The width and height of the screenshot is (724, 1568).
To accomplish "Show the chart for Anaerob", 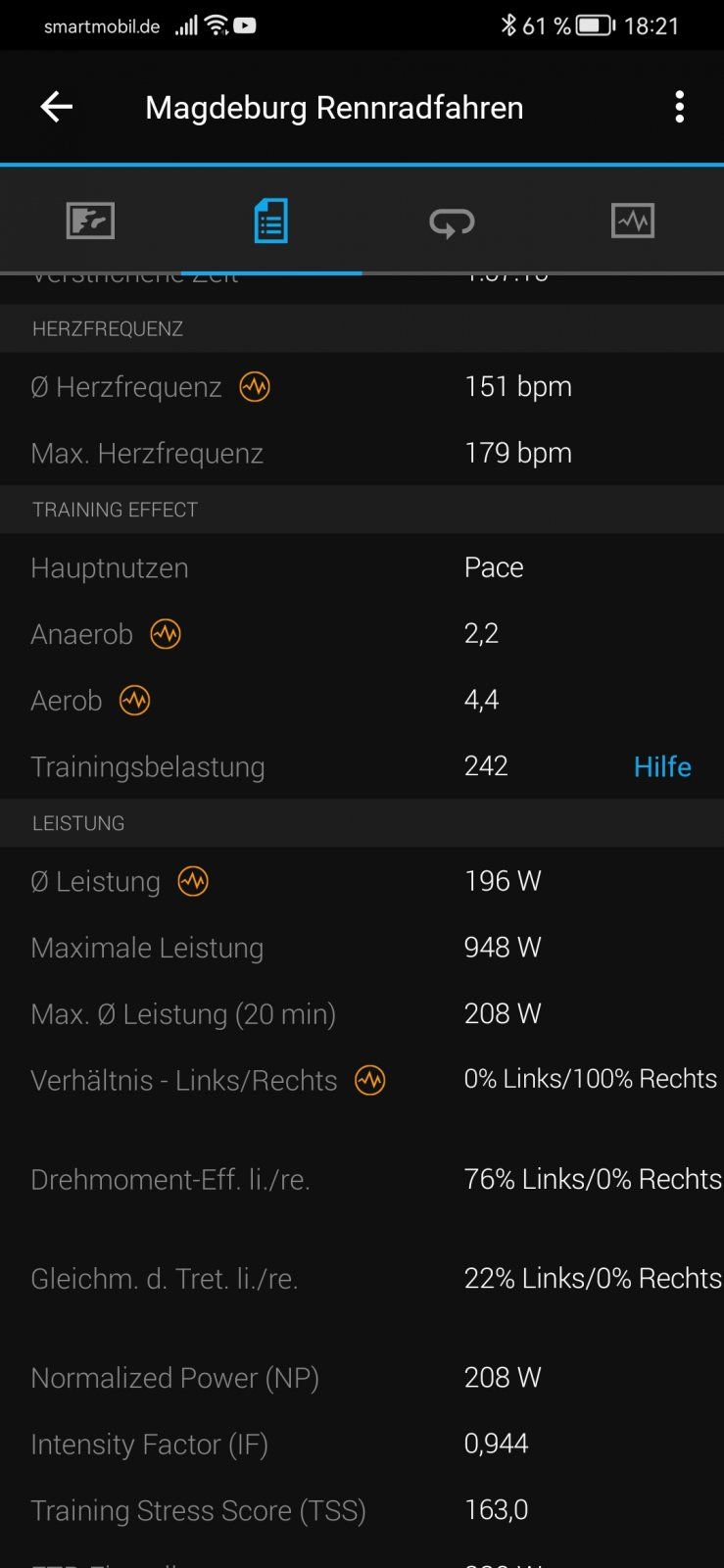I will click(166, 634).
